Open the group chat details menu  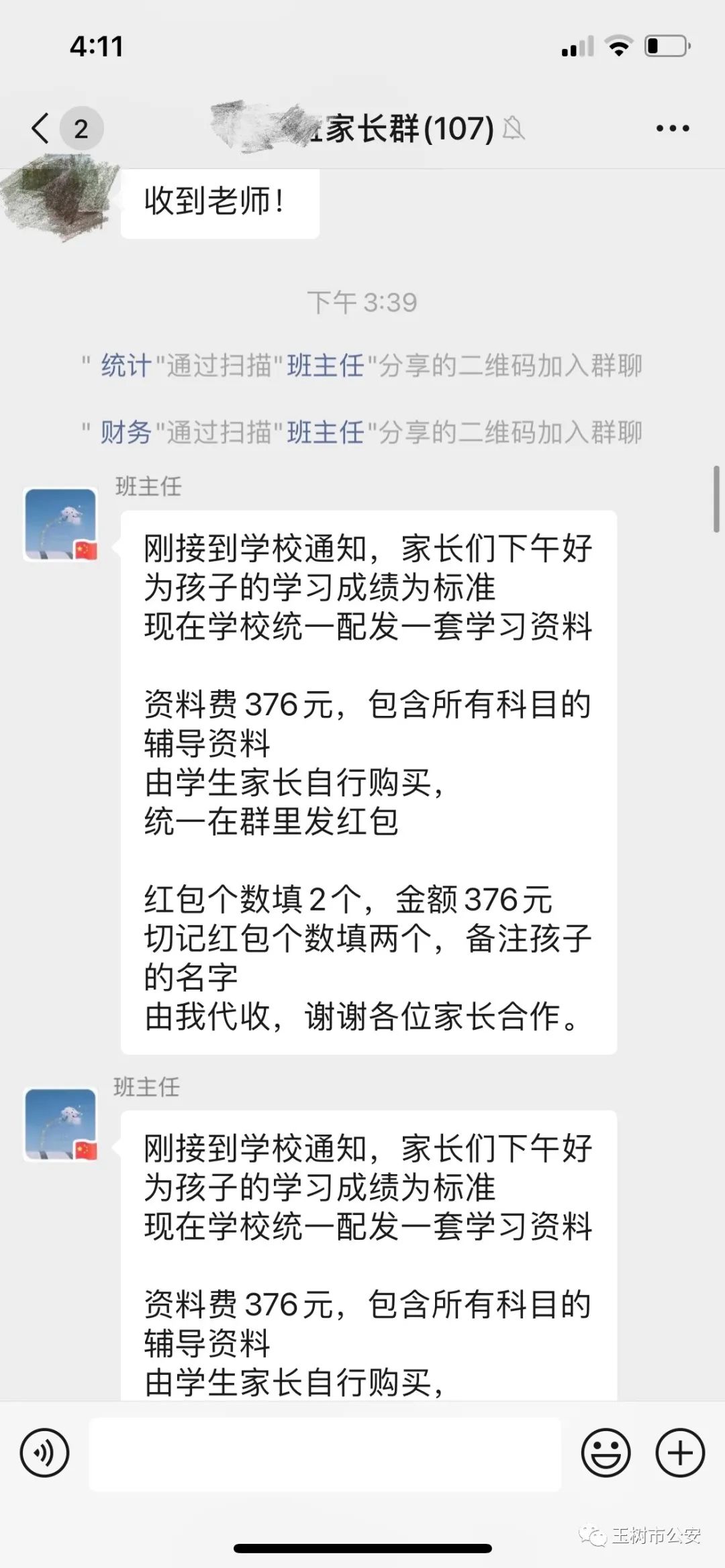[x=672, y=128]
